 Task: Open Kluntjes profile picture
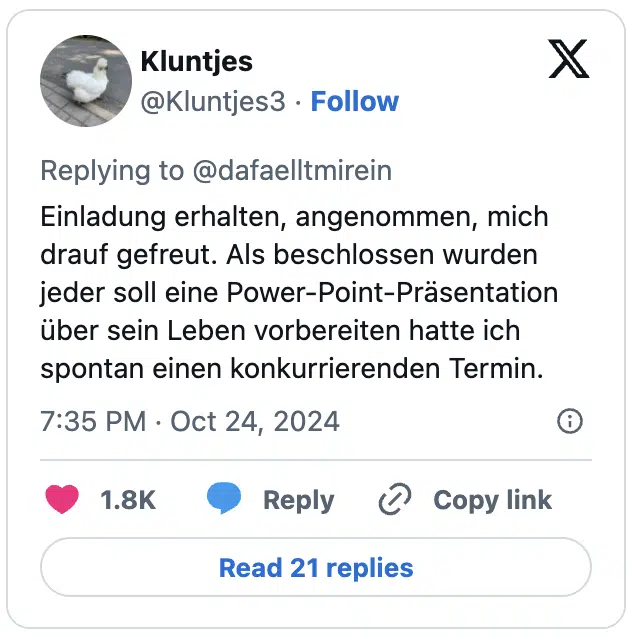pyautogui.click(x=85, y=80)
